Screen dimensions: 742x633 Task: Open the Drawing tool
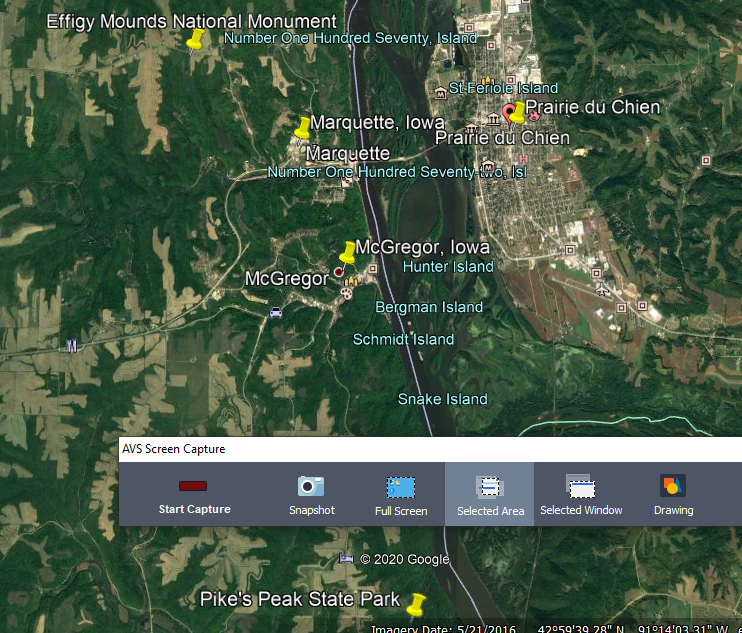[x=673, y=495]
